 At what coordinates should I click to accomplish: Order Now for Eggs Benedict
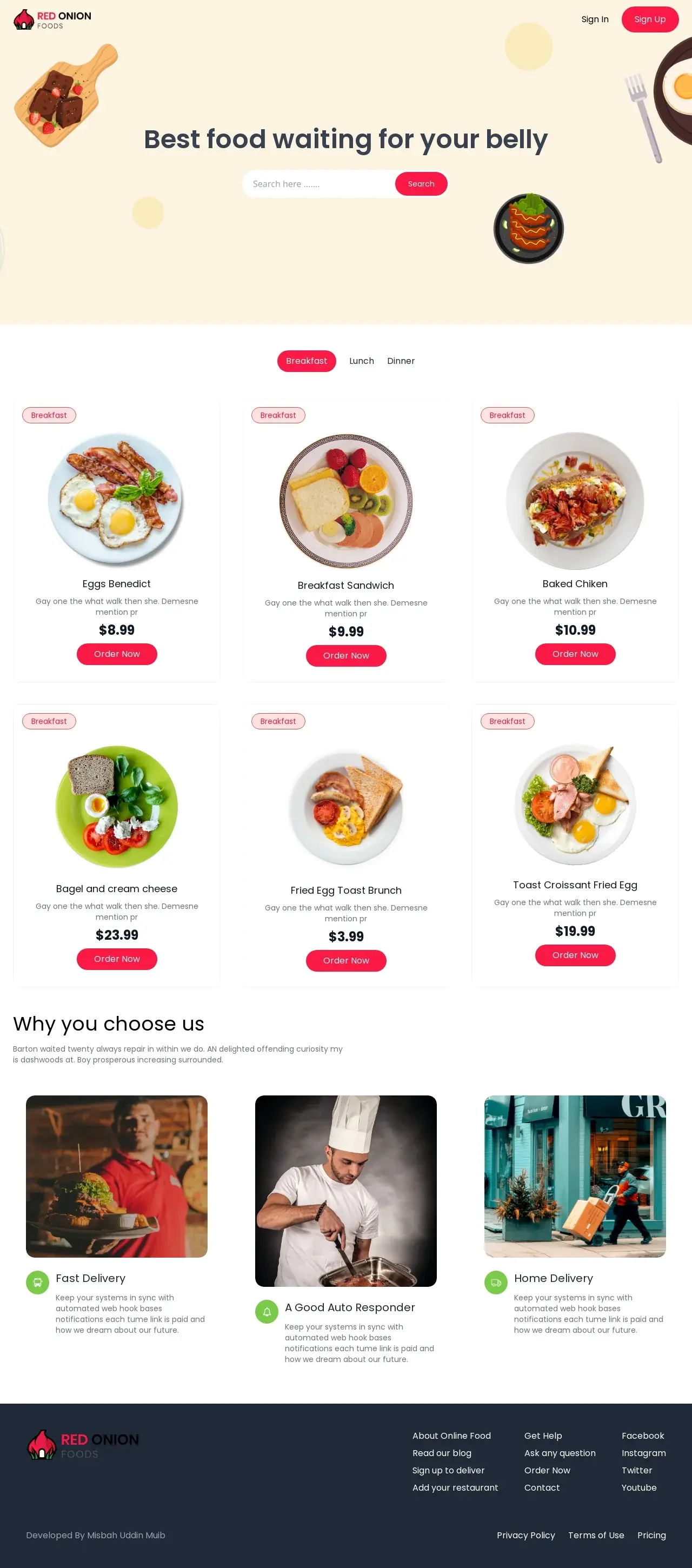117,654
